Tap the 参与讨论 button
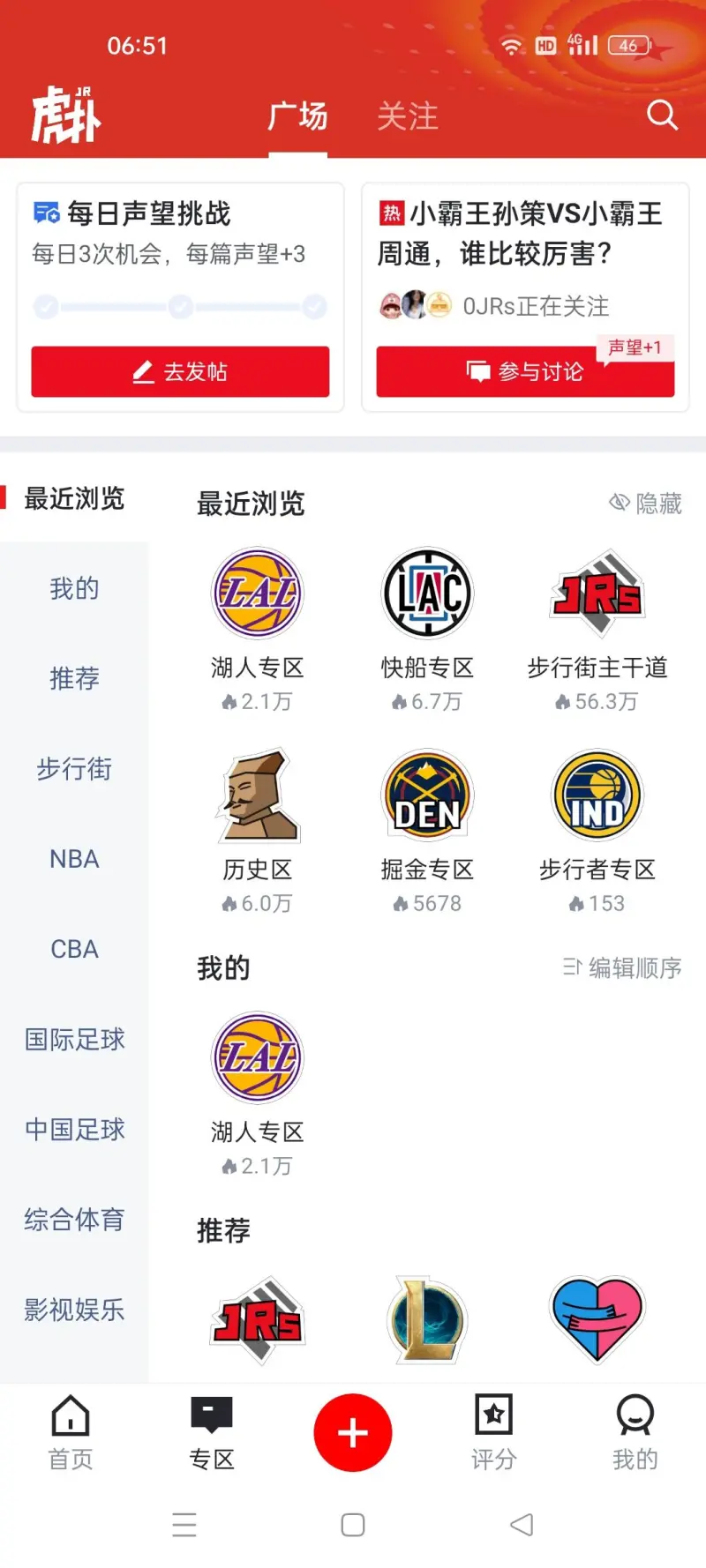The image size is (706, 1568). (x=525, y=371)
